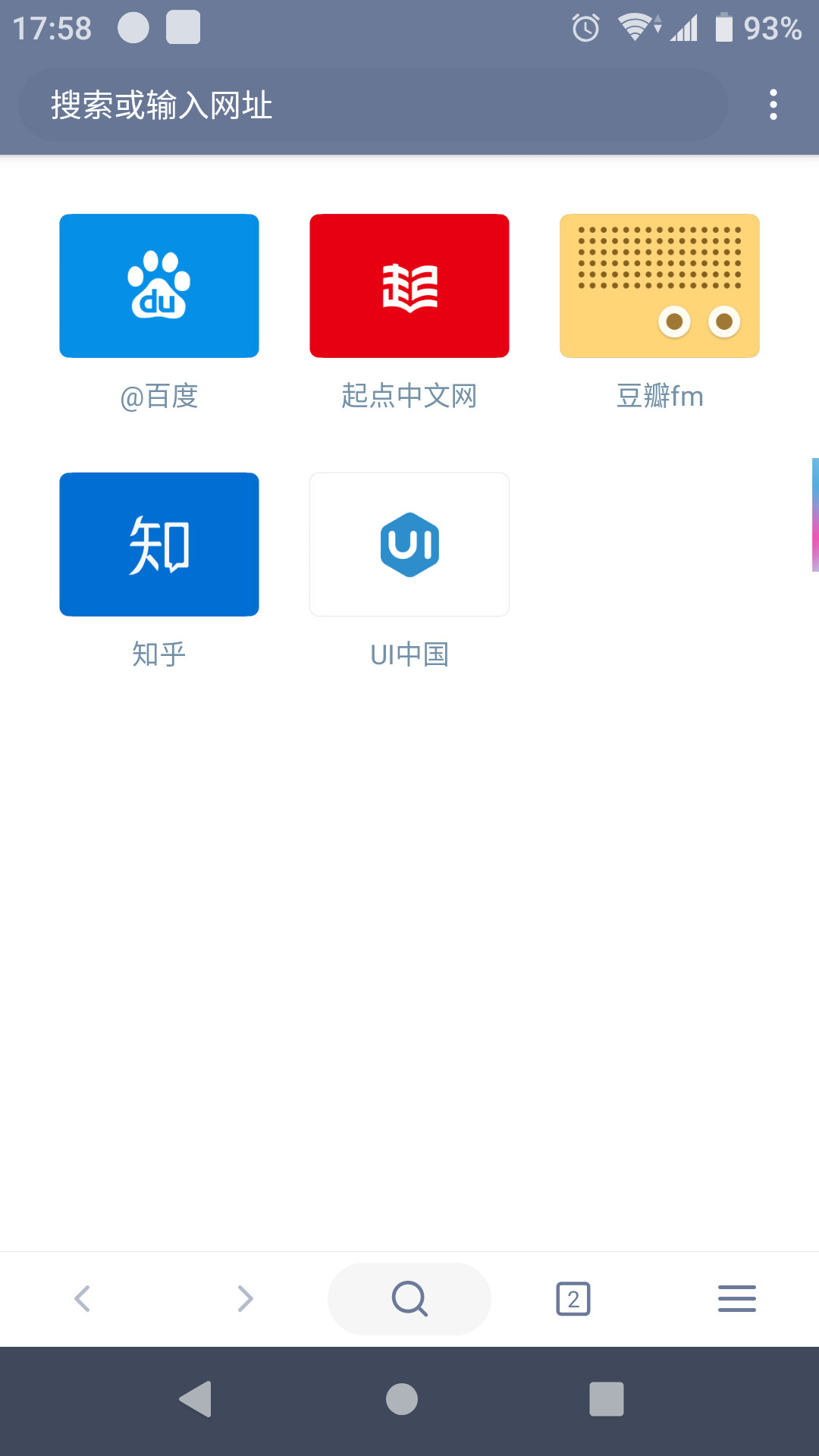The height and width of the screenshot is (1456, 819).
Task: Open the UI中国 shortcut
Action: pyautogui.click(x=409, y=544)
